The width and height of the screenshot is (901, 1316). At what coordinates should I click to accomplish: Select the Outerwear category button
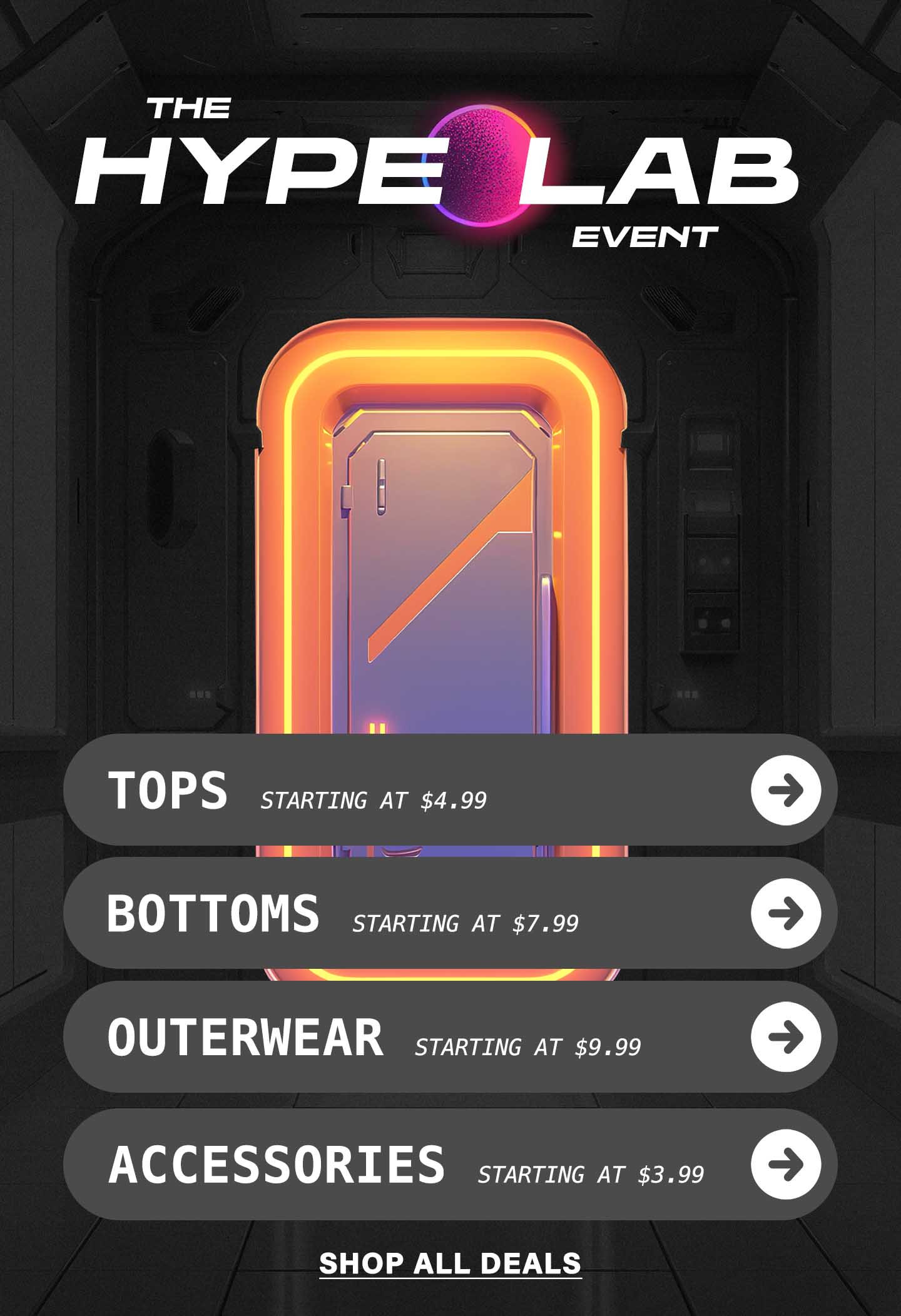click(x=450, y=1036)
